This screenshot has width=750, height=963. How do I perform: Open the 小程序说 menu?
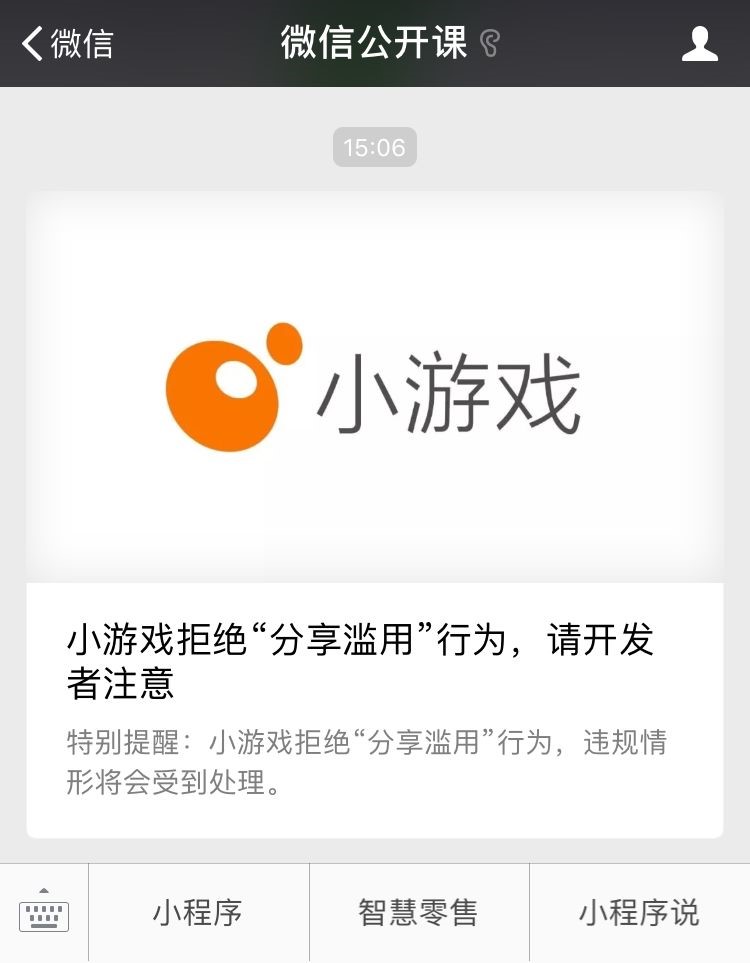pos(638,912)
